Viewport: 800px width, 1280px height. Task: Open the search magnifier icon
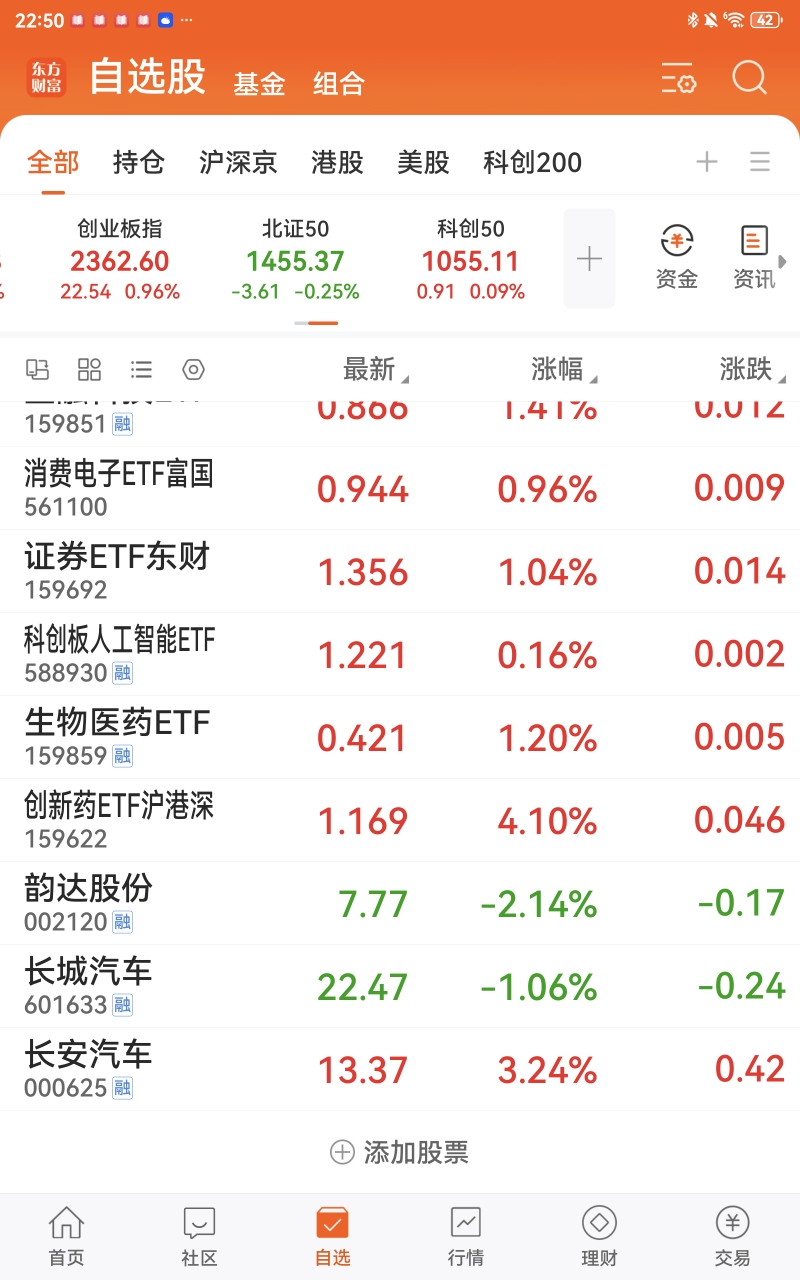(x=749, y=78)
